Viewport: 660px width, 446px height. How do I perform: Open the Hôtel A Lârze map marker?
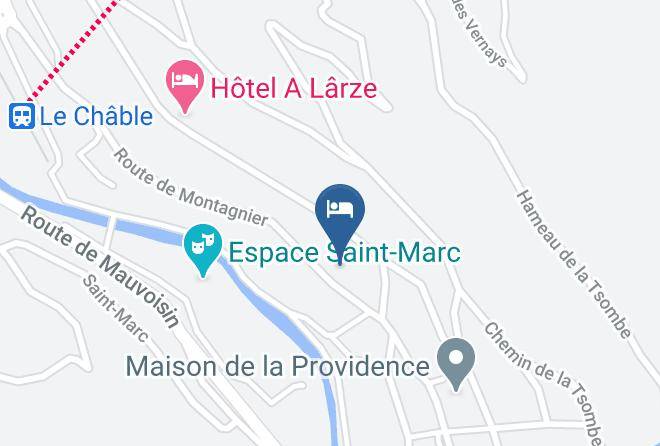pos(184,84)
